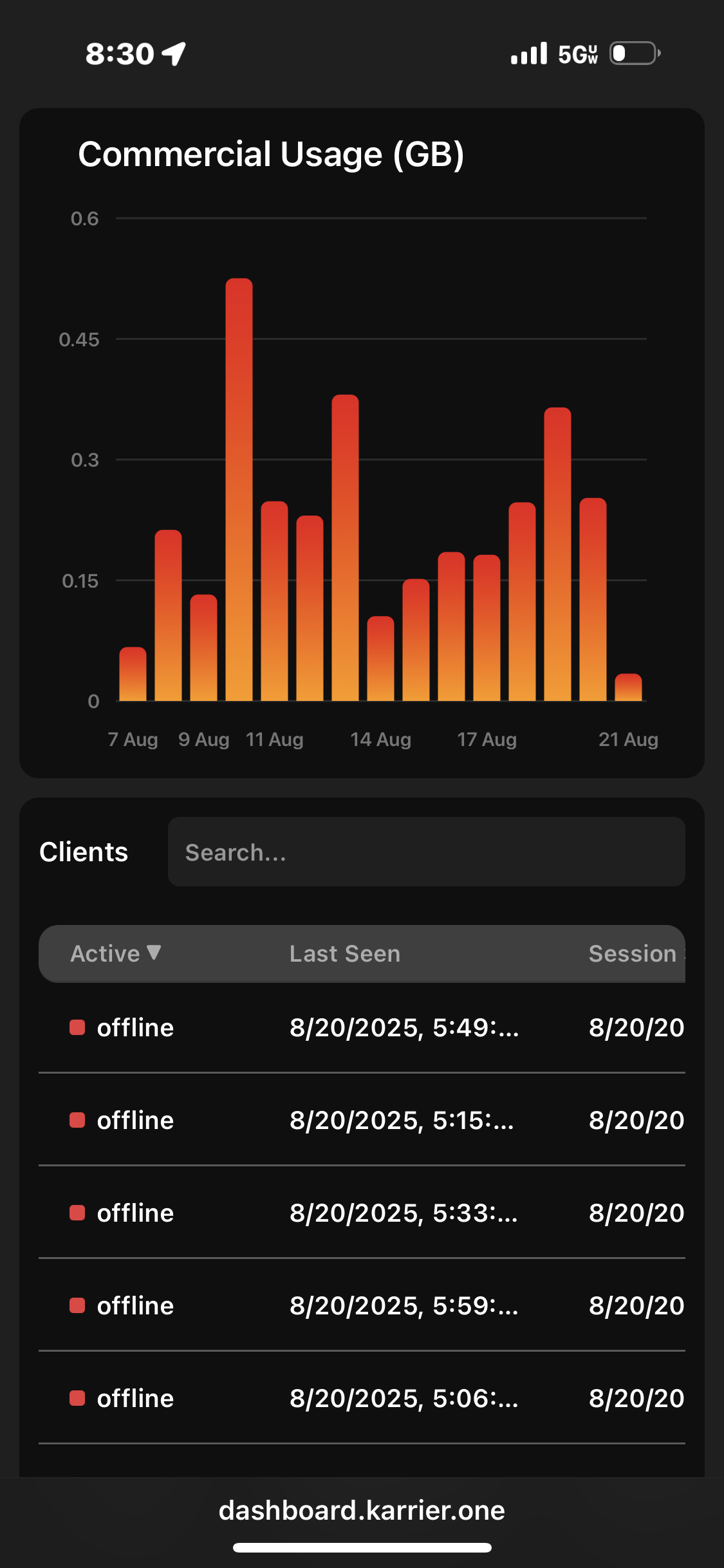724x1568 pixels.
Task: Tap the tallest usage bar in the chart
Action: (x=239, y=489)
